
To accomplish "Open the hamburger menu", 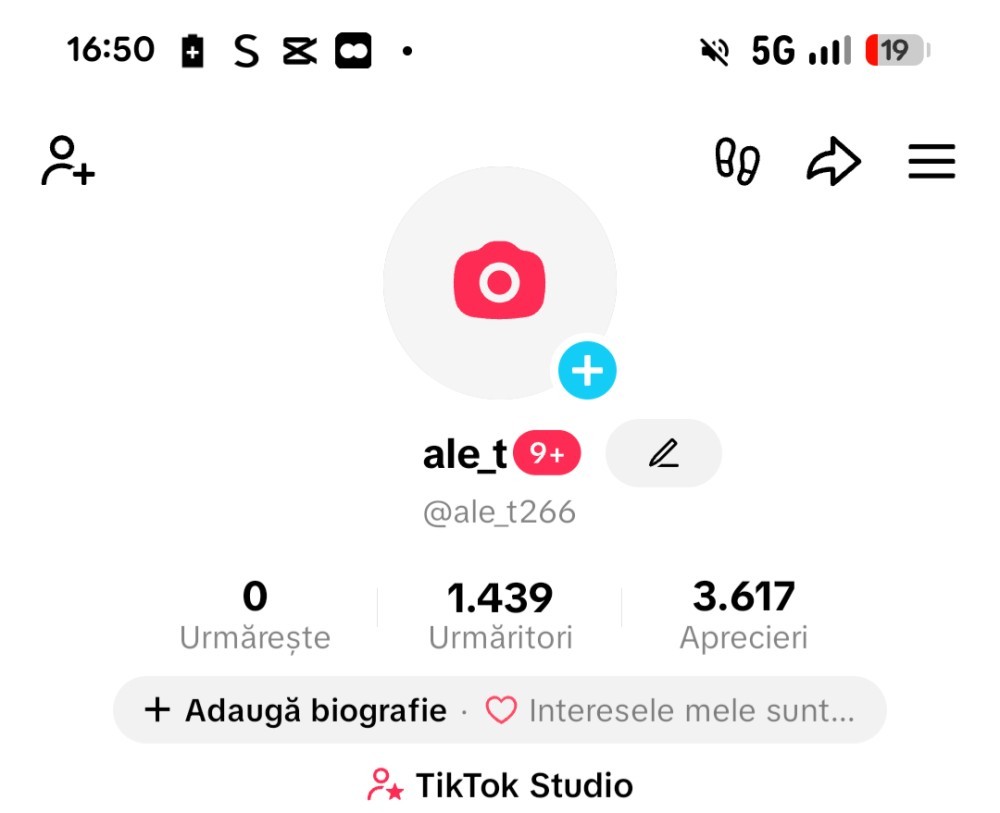I will (931, 162).
